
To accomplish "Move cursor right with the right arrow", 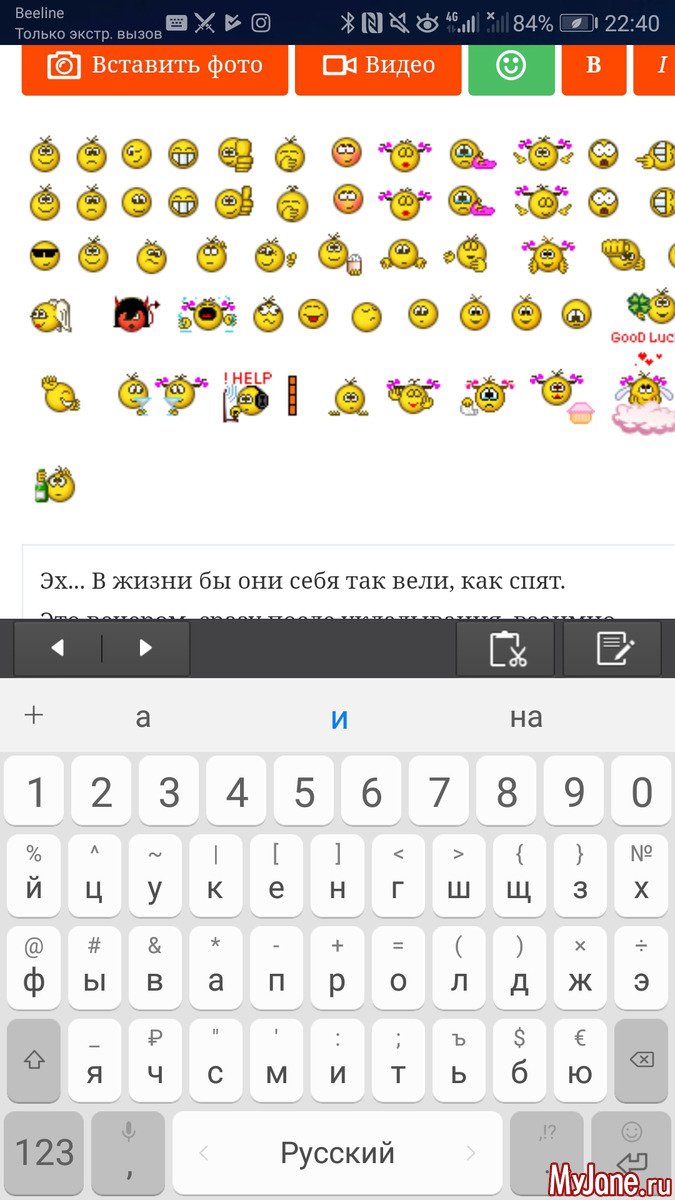I will [x=146, y=649].
